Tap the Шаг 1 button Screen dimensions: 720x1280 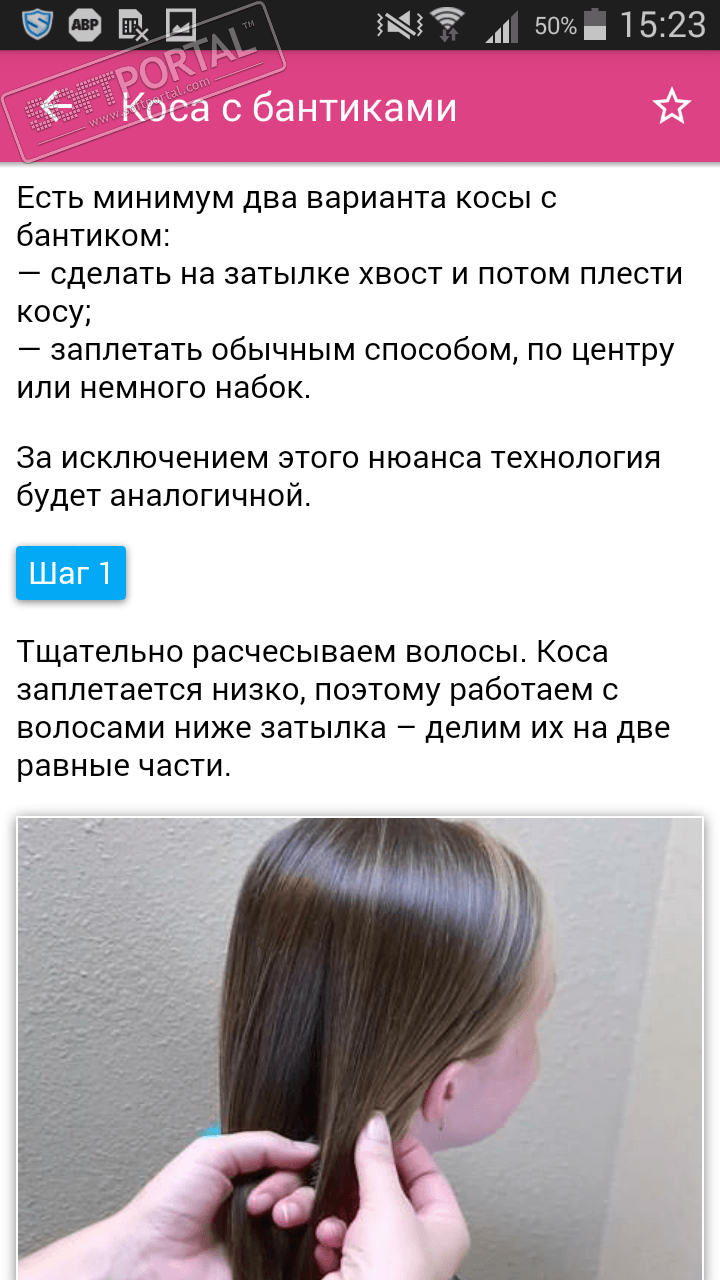71,573
